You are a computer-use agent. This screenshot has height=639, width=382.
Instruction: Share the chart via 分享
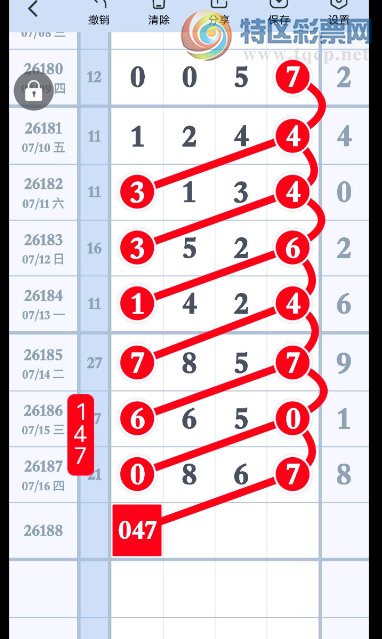[219, 13]
